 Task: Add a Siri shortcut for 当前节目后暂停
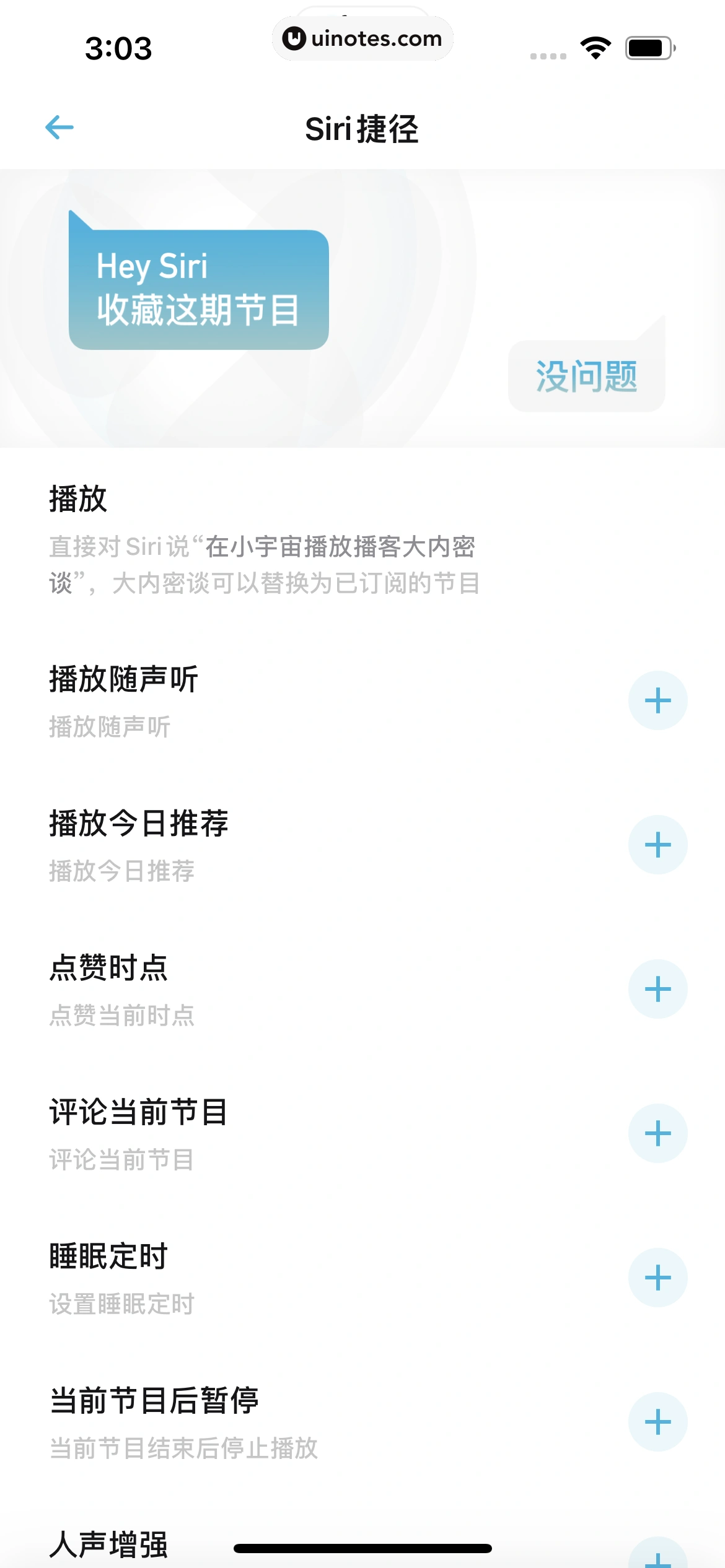pos(658,1422)
